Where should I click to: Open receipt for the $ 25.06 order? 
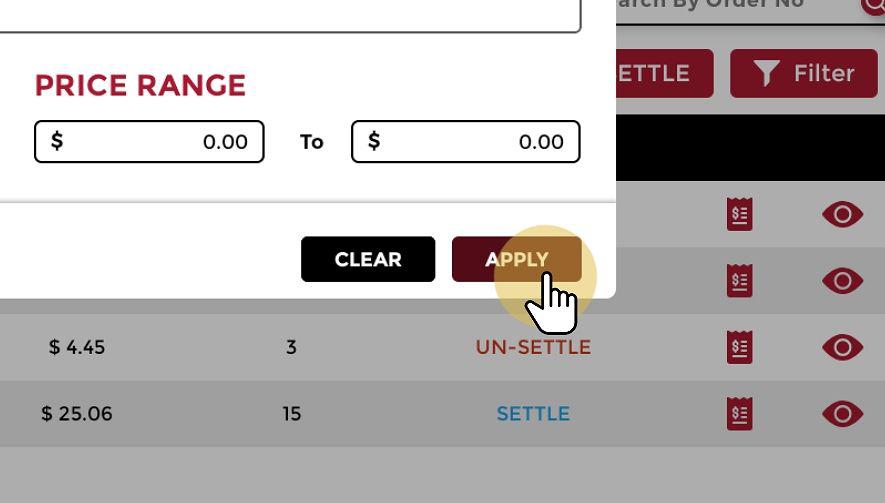(x=739, y=413)
